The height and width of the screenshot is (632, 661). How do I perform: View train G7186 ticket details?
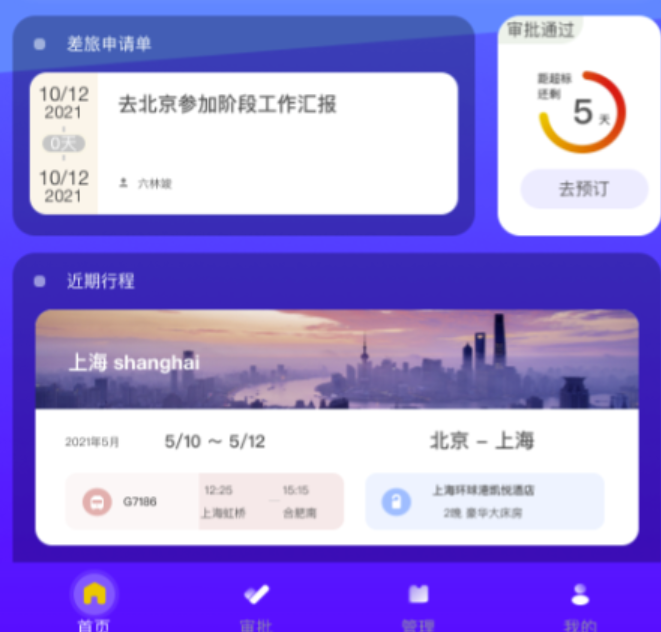click(x=204, y=501)
